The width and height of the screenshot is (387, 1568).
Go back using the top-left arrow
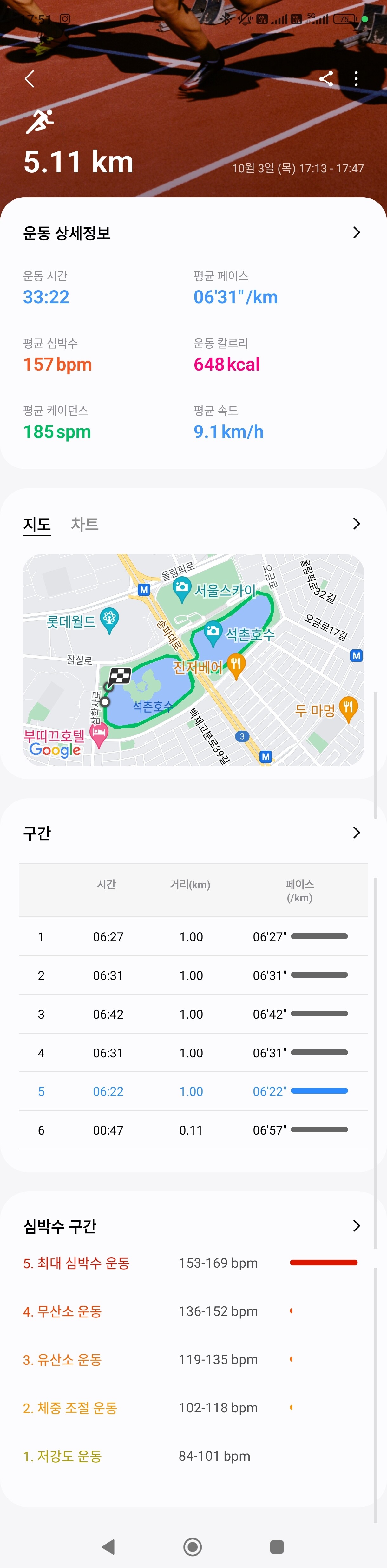[x=29, y=78]
